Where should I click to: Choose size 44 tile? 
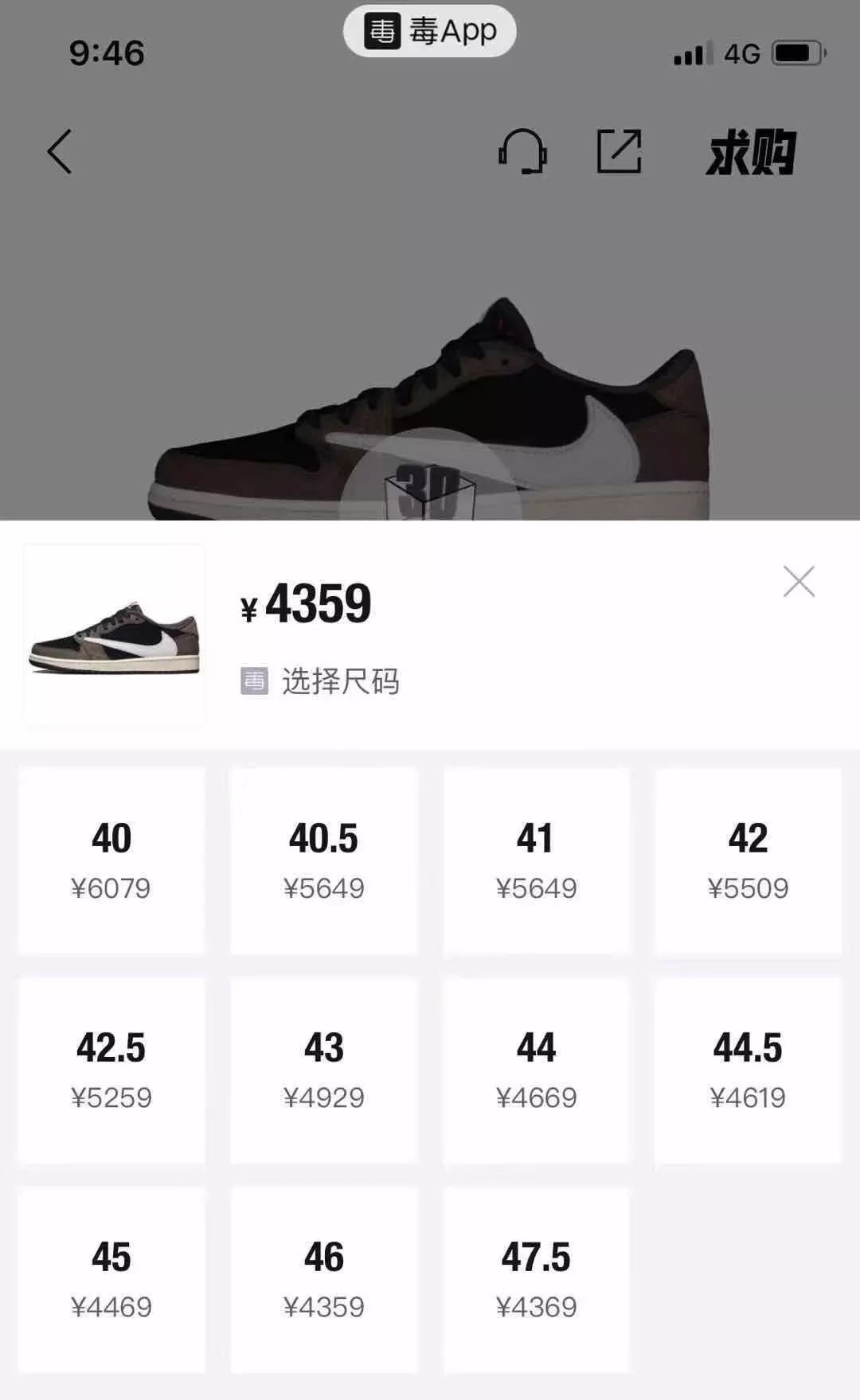537,1072
